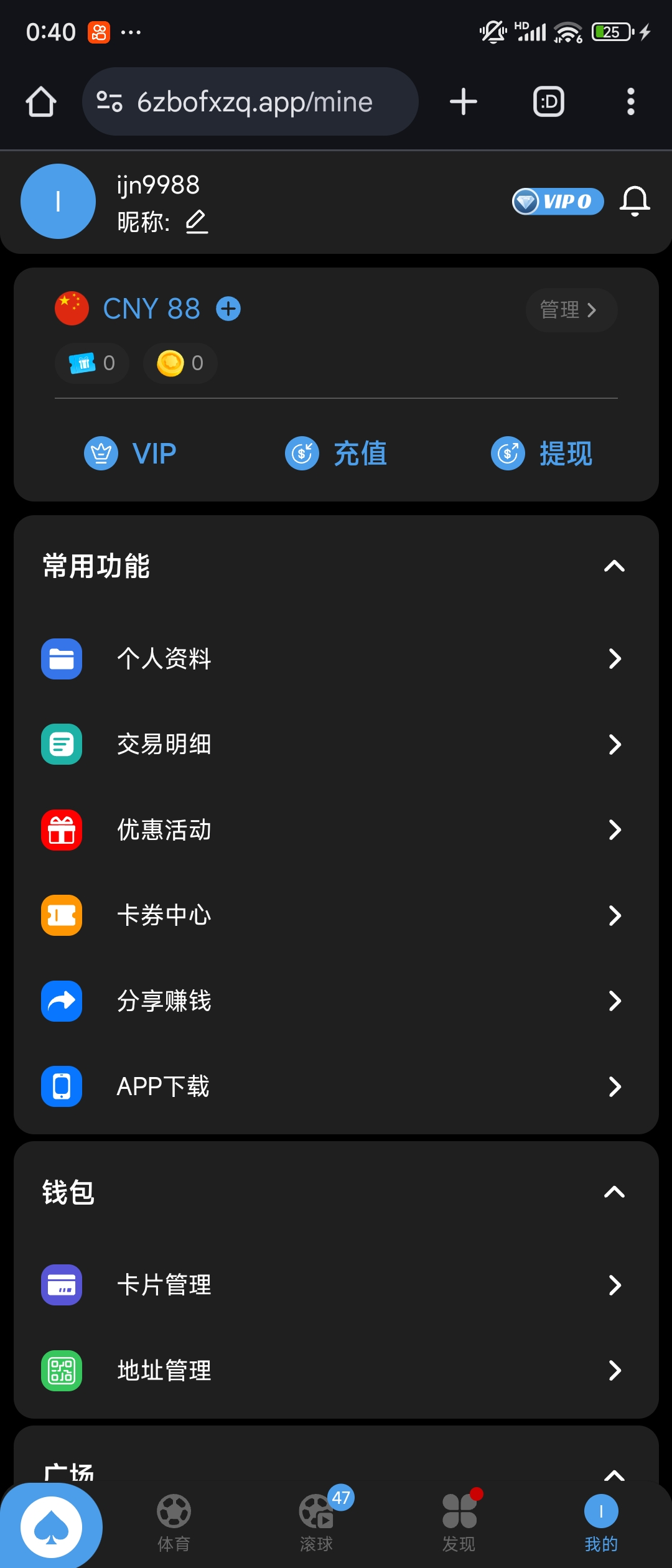The width and height of the screenshot is (672, 1568).
Task: View 交易明细 transaction details
Action: (x=336, y=744)
